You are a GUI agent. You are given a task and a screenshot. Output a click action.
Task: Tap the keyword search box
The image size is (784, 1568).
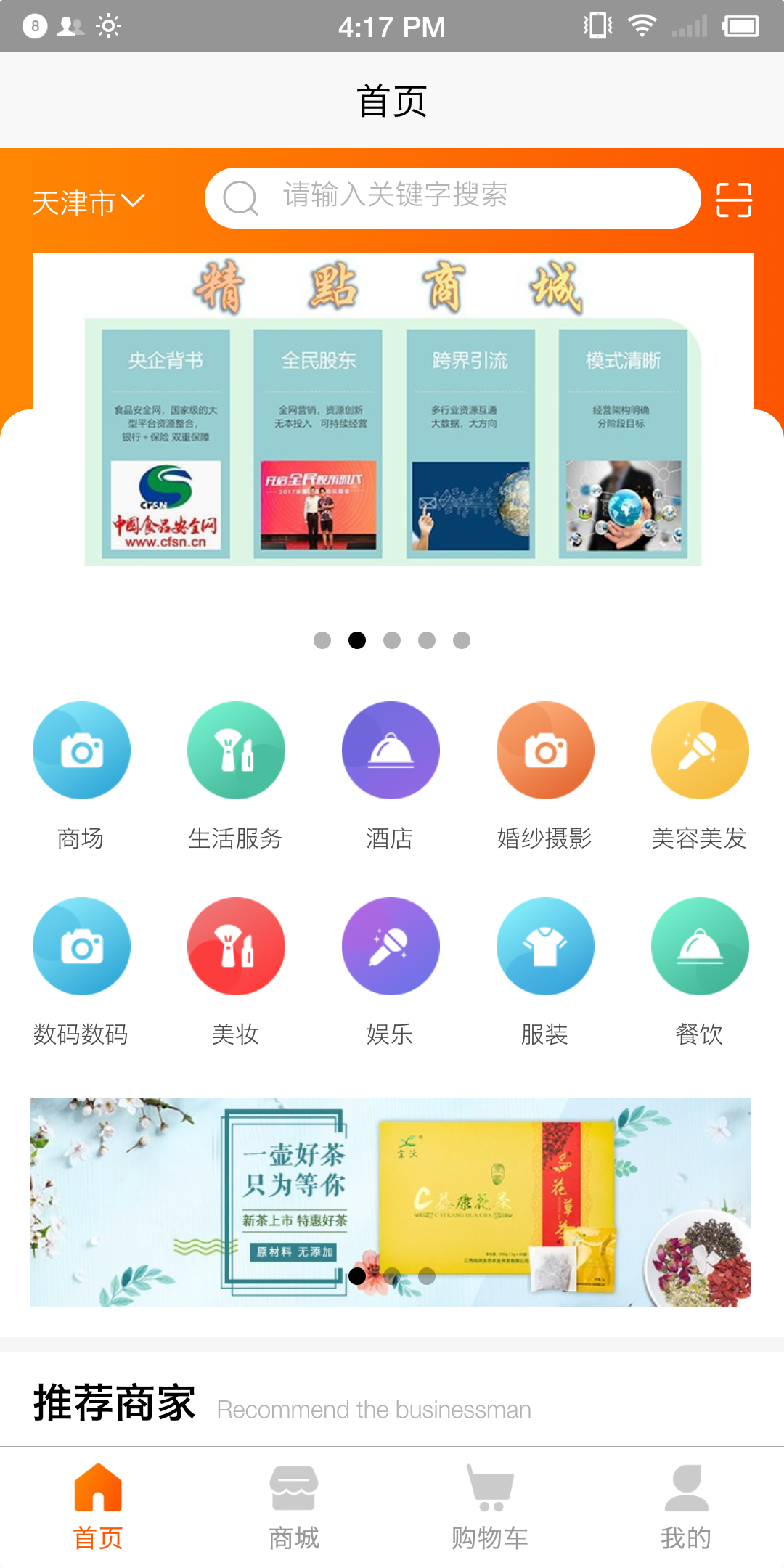tap(453, 197)
